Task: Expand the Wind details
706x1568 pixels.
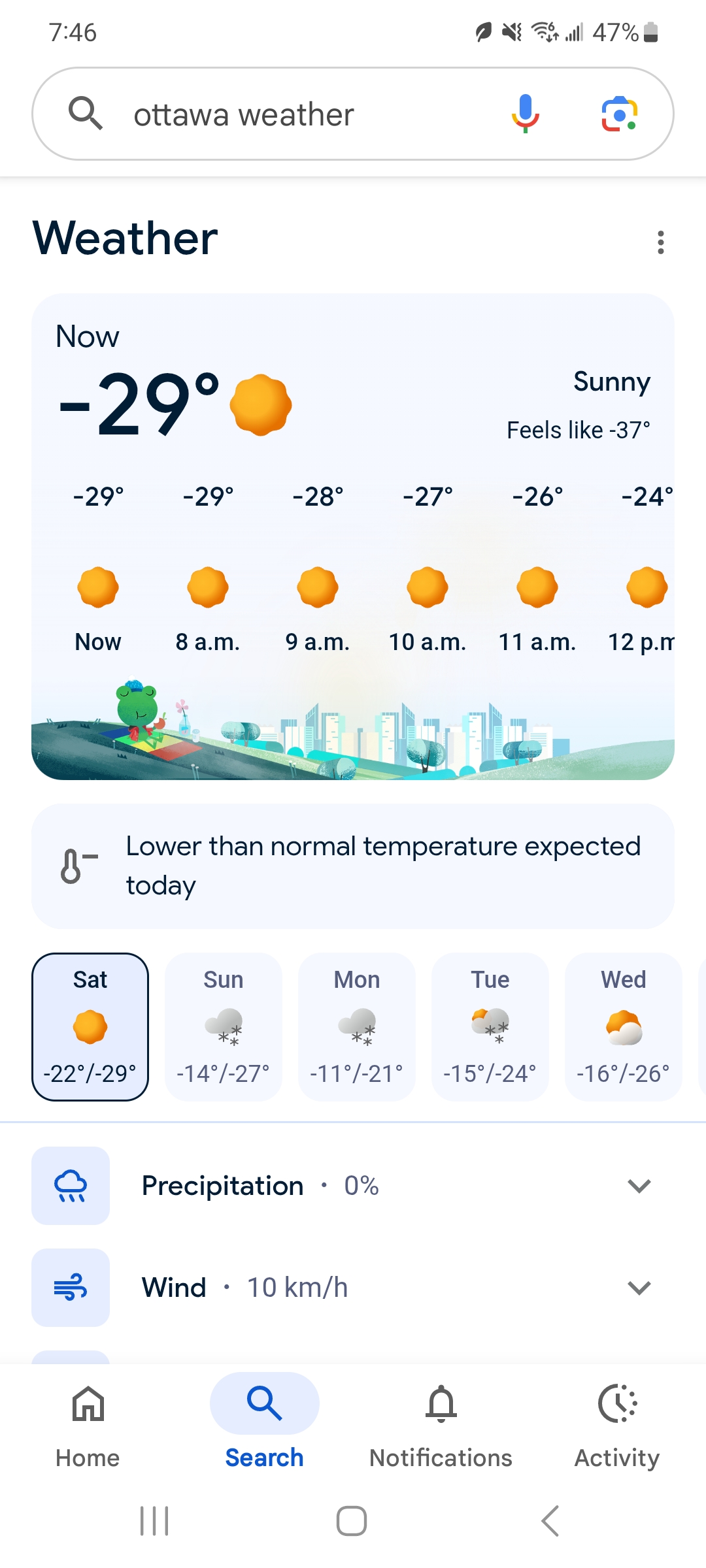Action: click(x=639, y=1288)
